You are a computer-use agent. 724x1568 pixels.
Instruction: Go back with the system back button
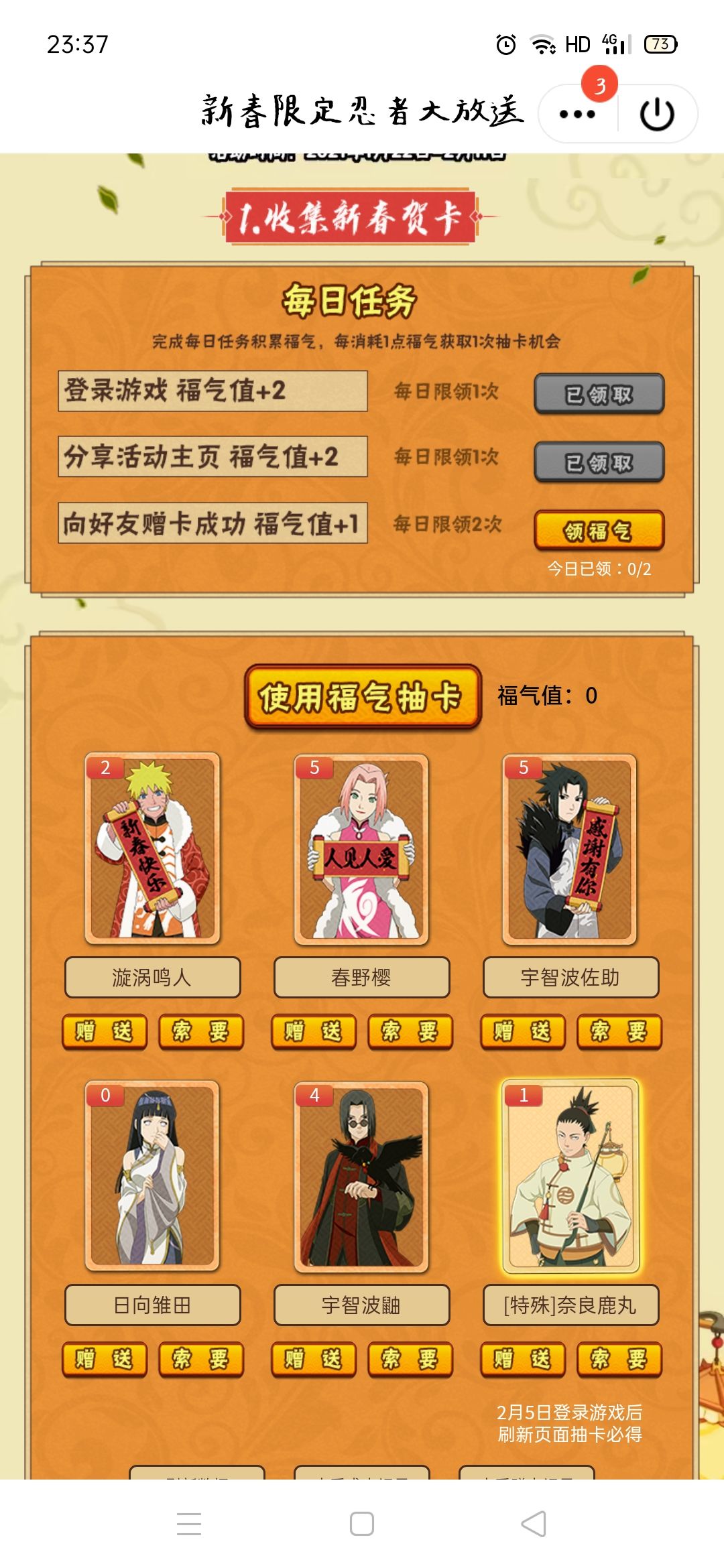coord(534,1524)
